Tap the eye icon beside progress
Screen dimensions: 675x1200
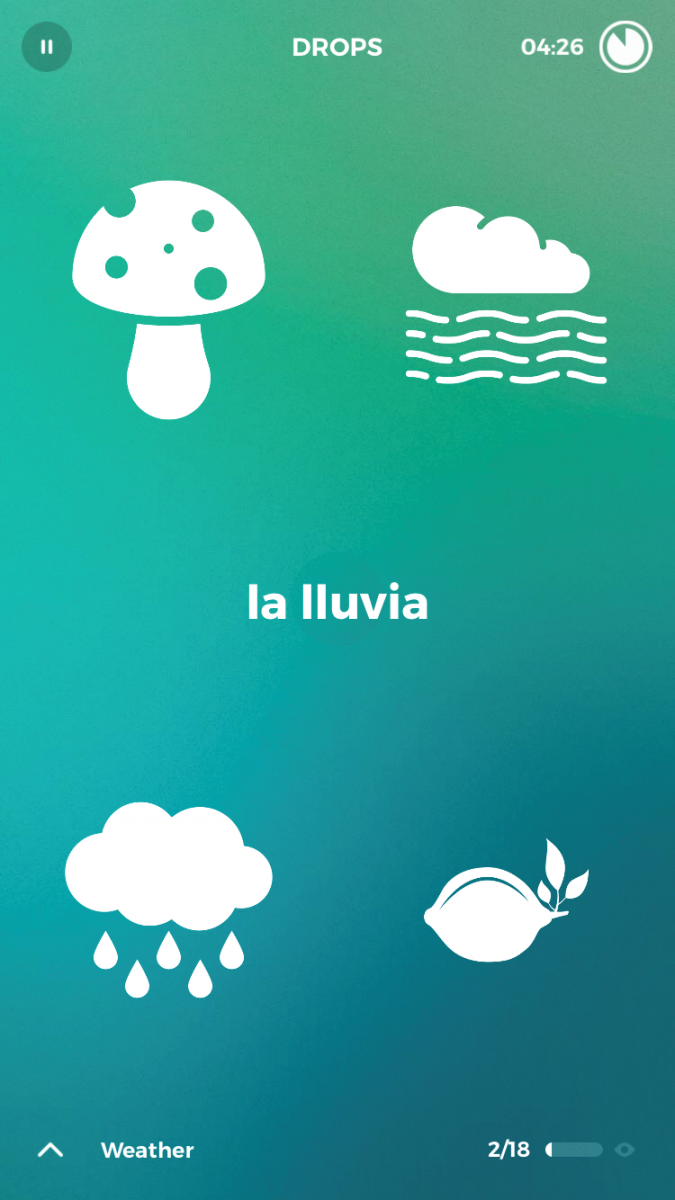click(625, 1150)
